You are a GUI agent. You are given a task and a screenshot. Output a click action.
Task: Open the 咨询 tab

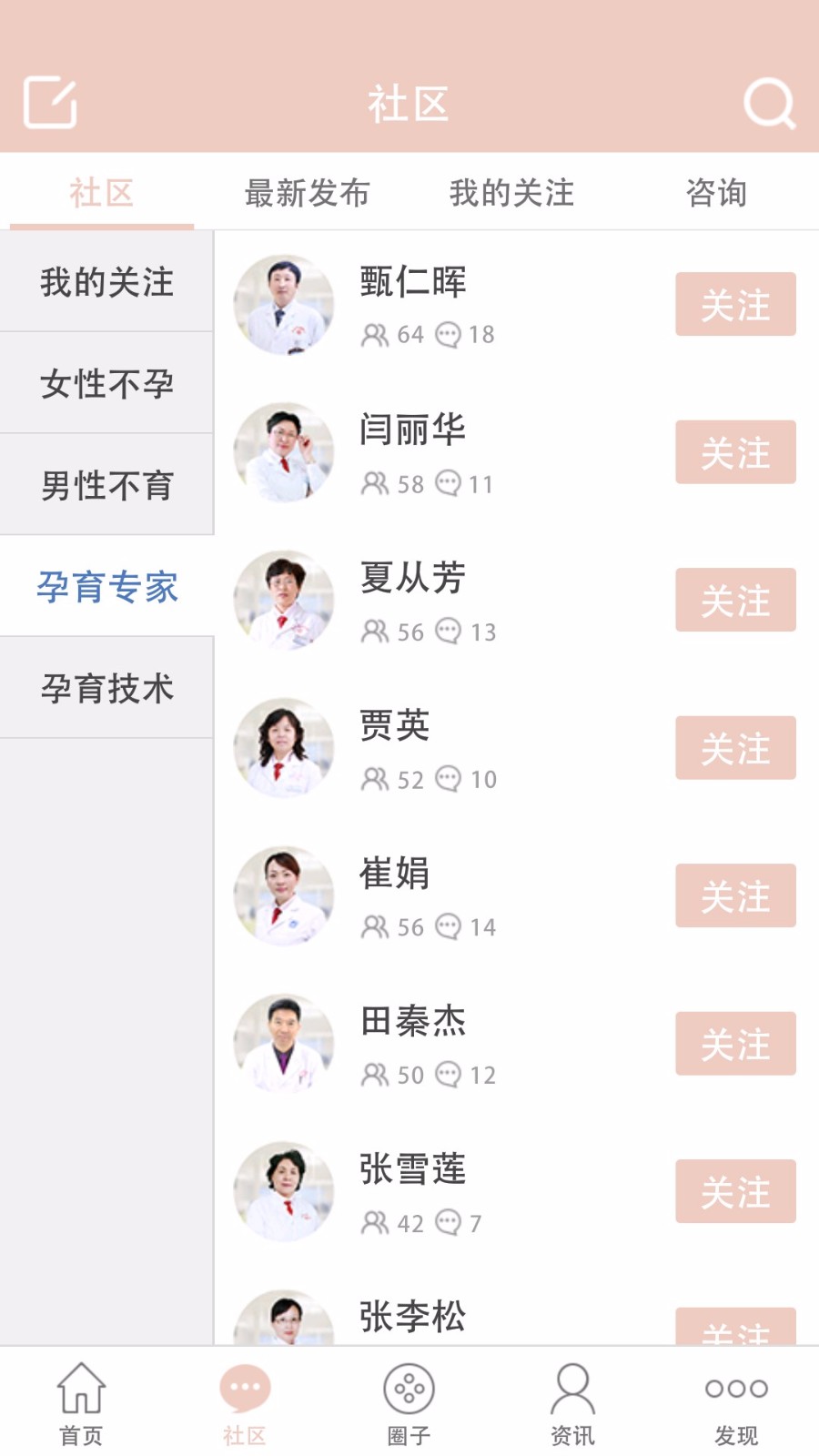tap(716, 193)
